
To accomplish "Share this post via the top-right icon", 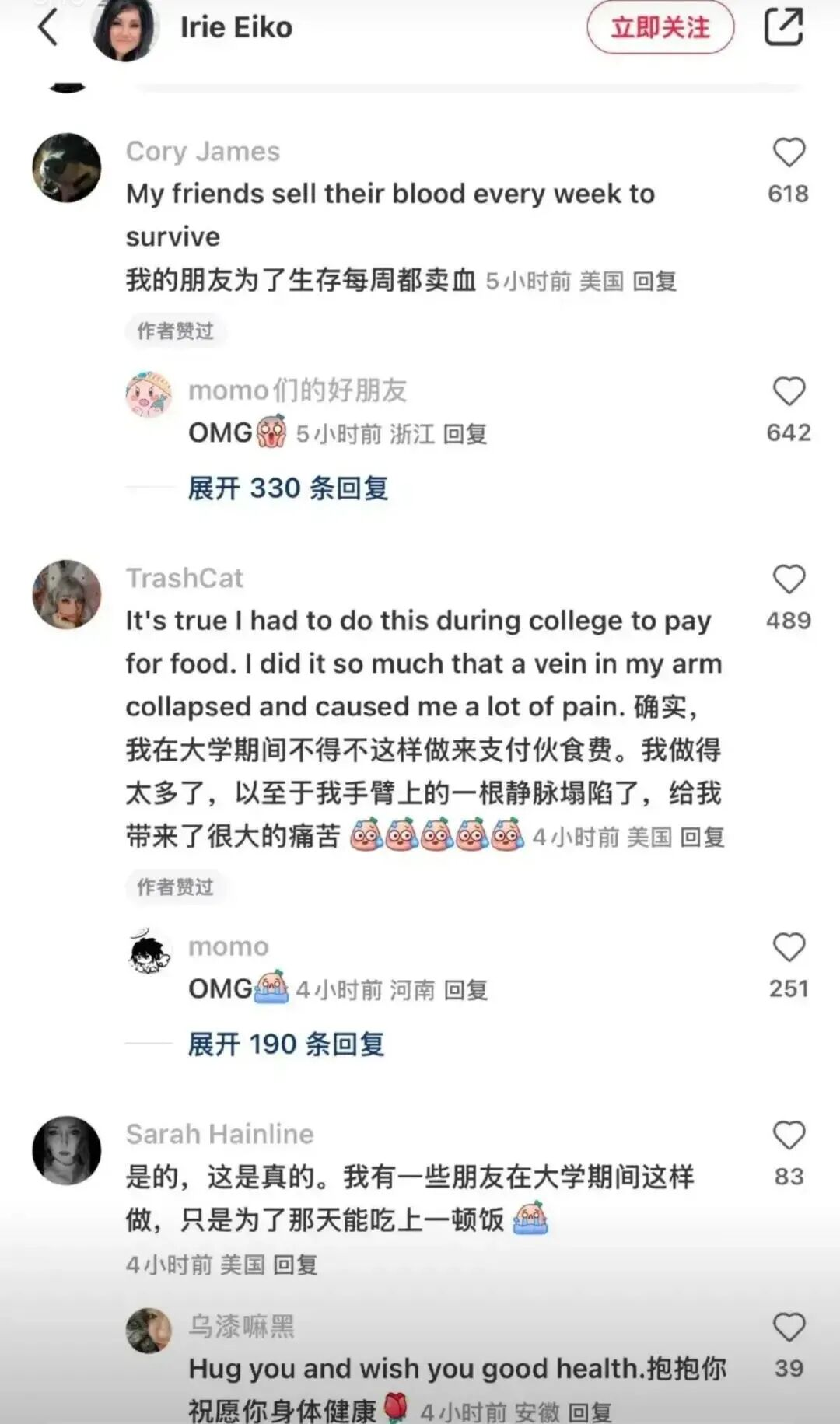I will [x=783, y=27].
